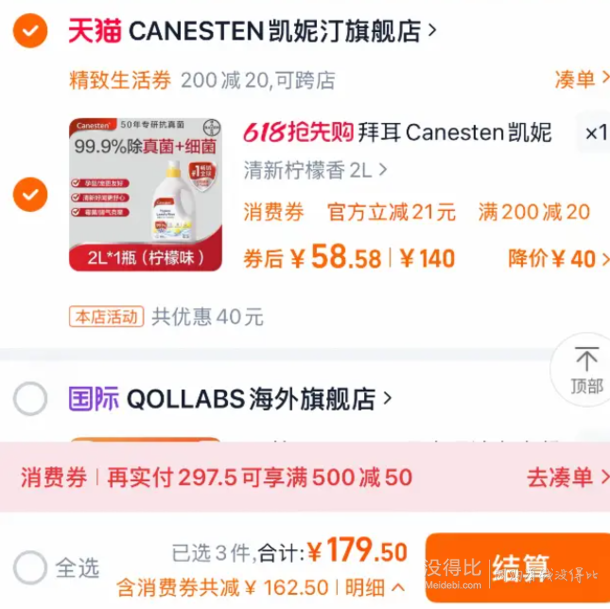This screenshot has width=610, height=609.
Task: Adjust quantity ×1 for Canesten item
Action: [594, 132]
